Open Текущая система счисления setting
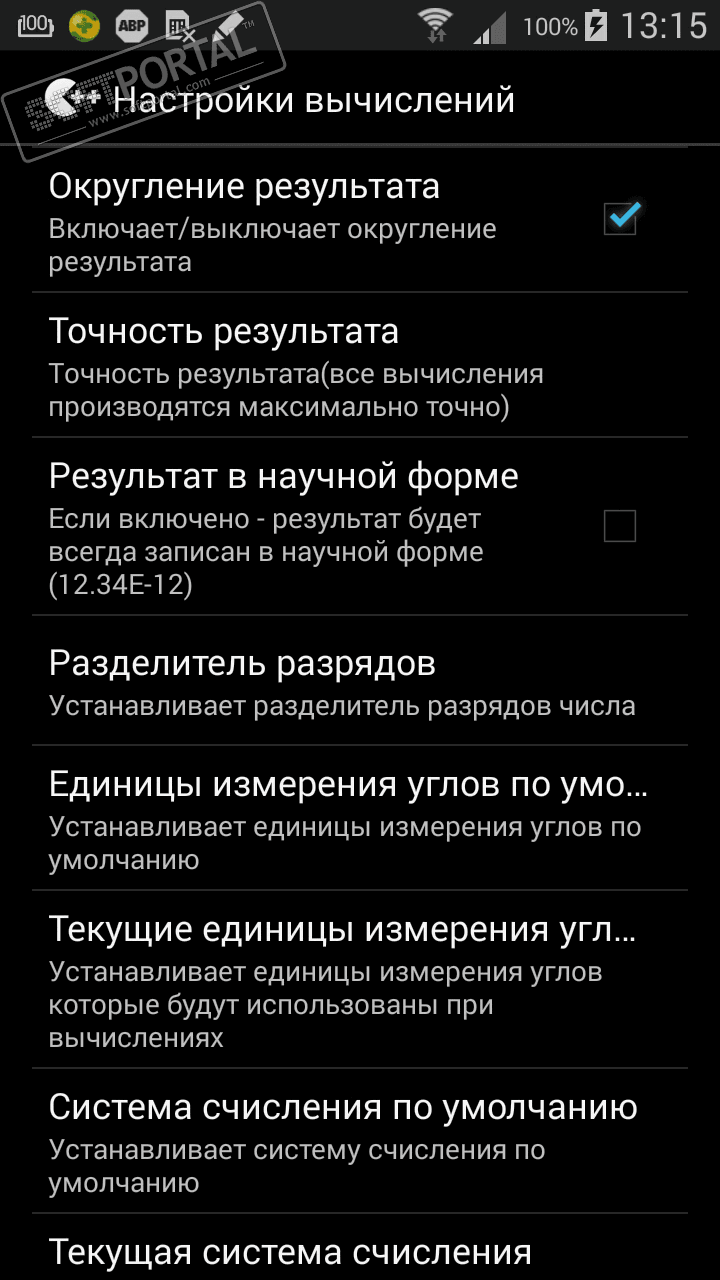720x1280 pixels. (360, 1251)
